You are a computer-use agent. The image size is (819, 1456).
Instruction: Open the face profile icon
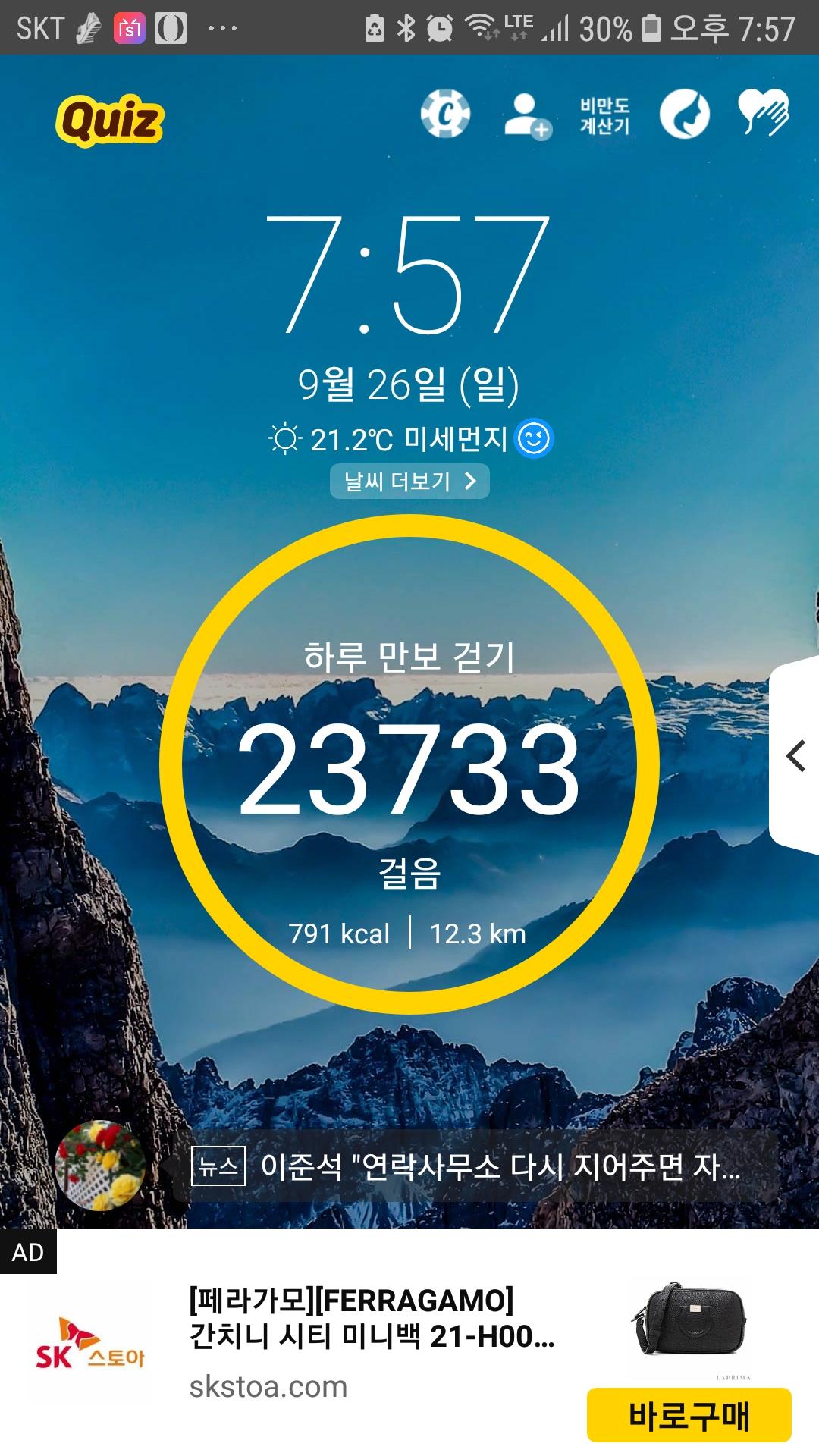[x=684, y=115]
